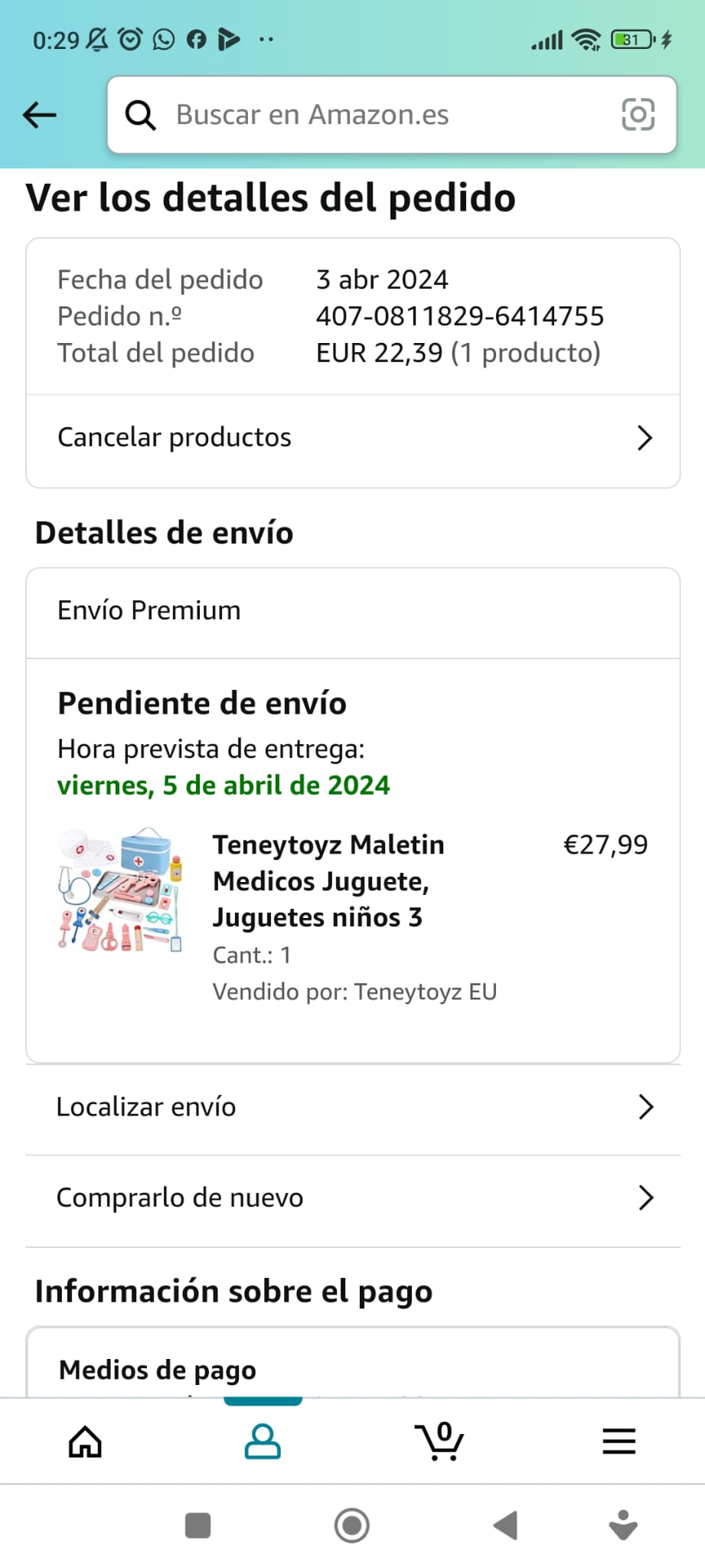This screenshot has width=705, height=1568.
Task: Open the Teneytoyz Maletin Medicos Juguete title
Action: (328, 880)
